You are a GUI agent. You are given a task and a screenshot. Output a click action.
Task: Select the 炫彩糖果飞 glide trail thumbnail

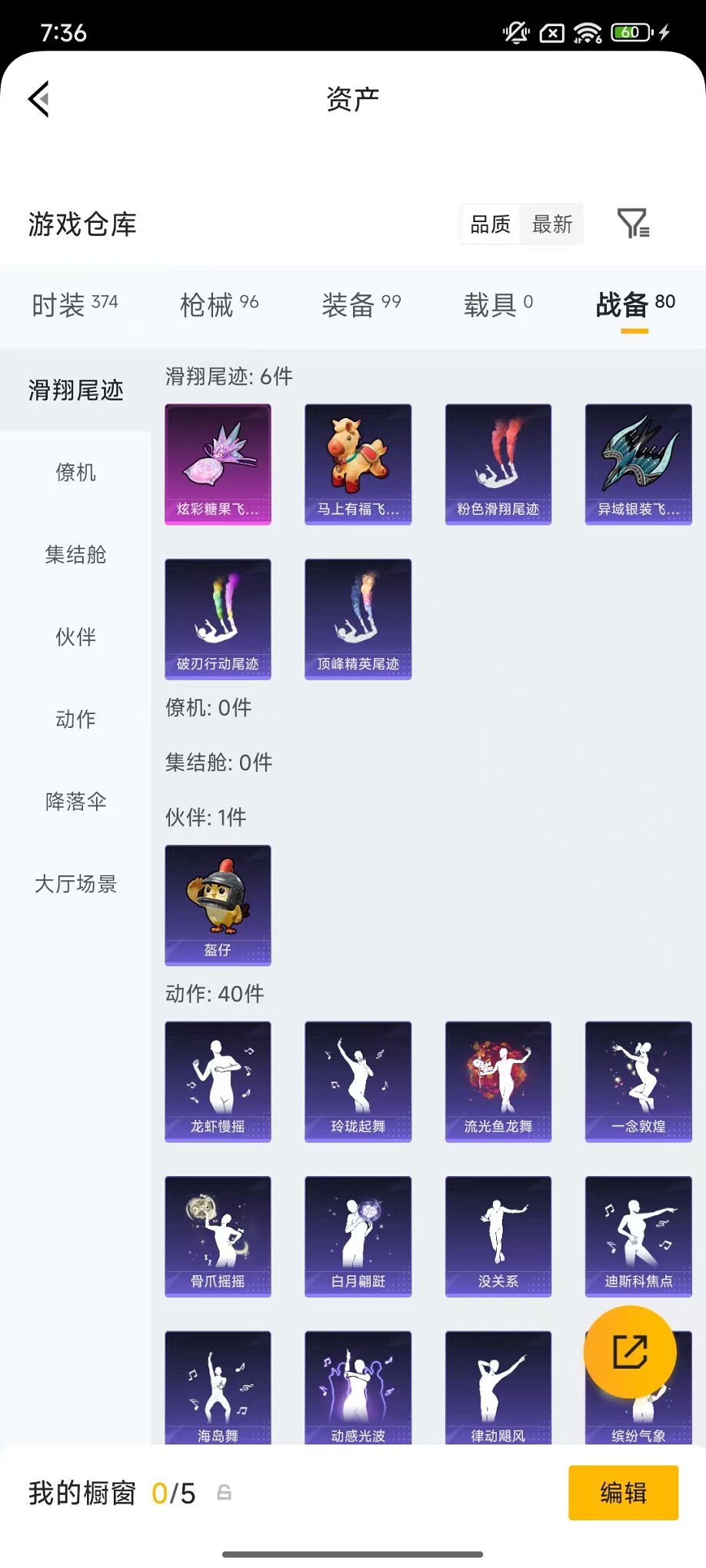218,463
